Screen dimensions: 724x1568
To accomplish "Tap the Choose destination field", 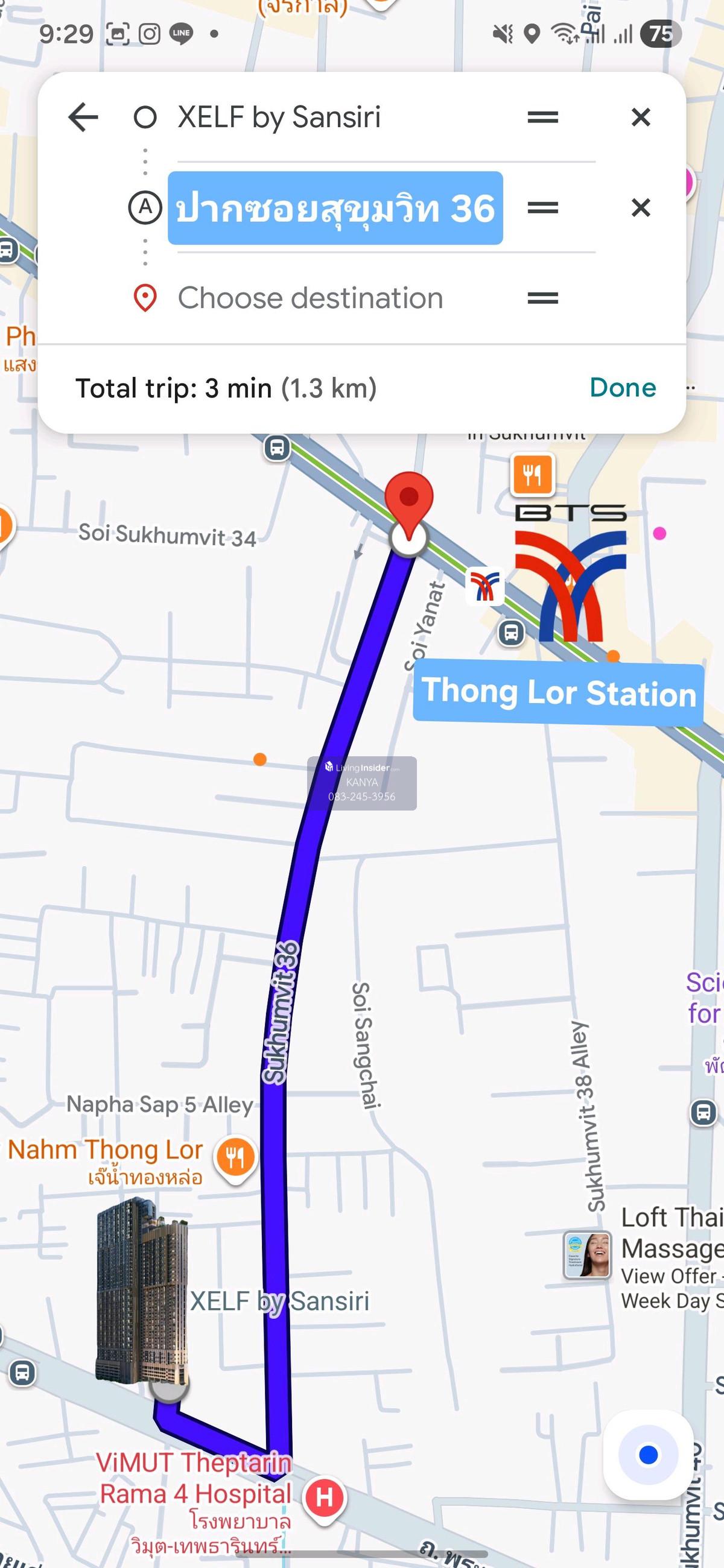I will [x=310, y=299].
